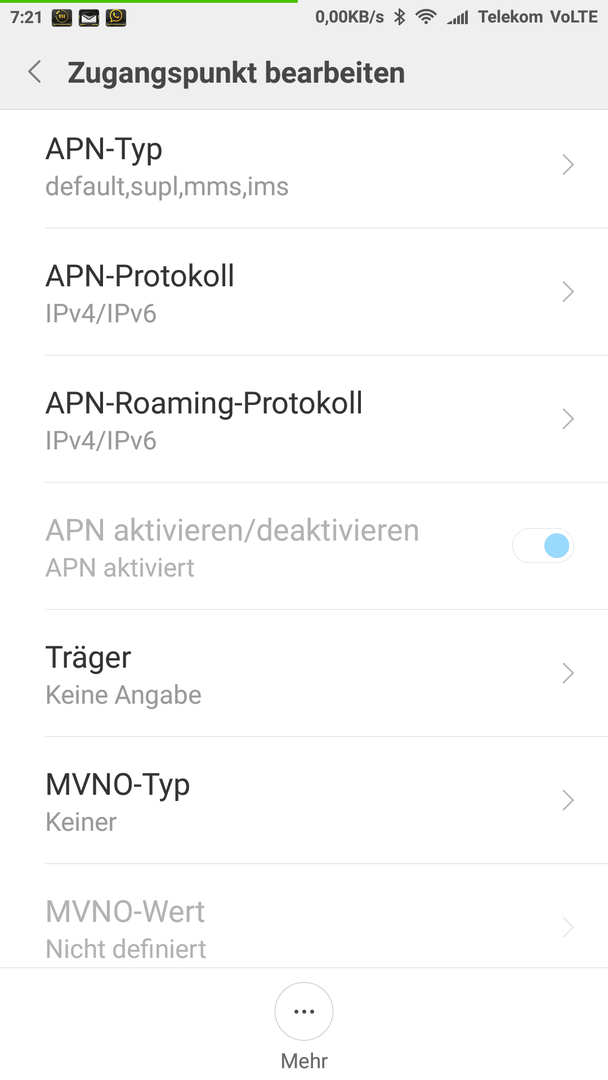The width and height of the screenshot is (608, 1080).
Task: Select the APN-Roaming-Protokoll setting
Action: tap(304, 419)
